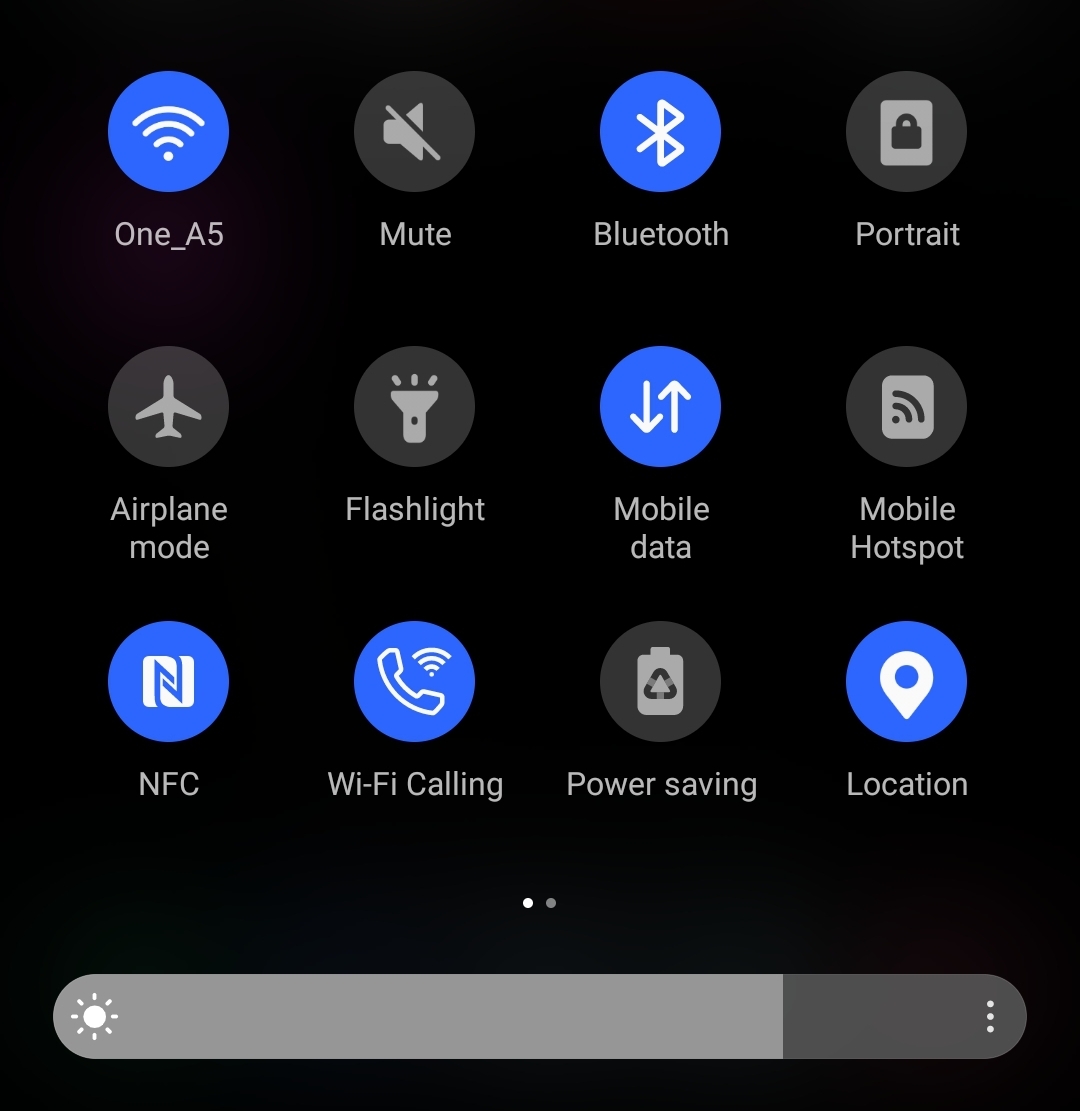Turn off Mobile data
1080x1111 pixels.
click(660, 406)
